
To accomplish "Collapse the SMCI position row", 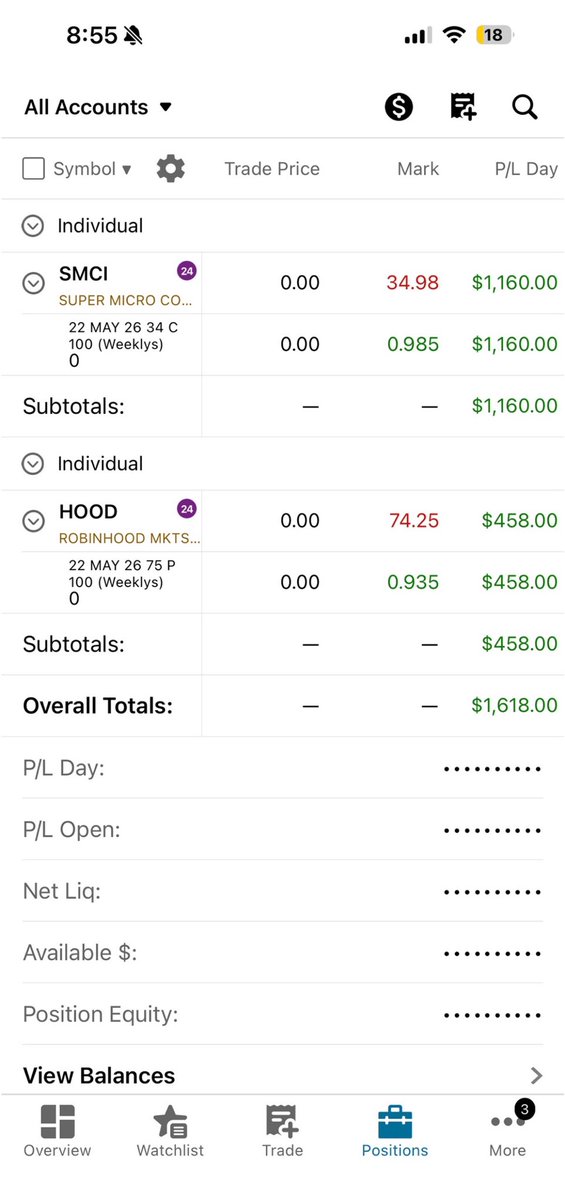I will point(33,283).
